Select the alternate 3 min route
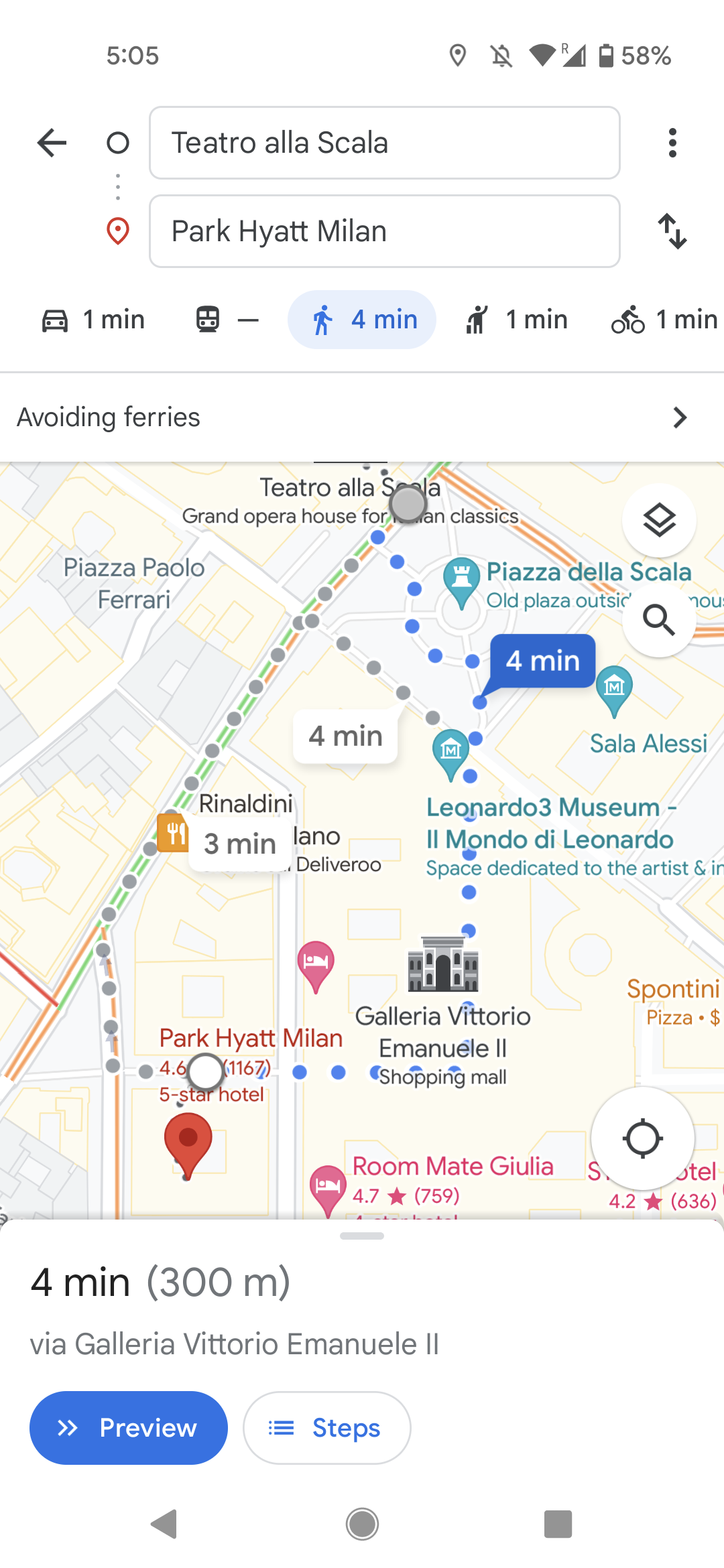This screenshot has height=1568, width=724. pyautogui.click(x=240, y=844)
